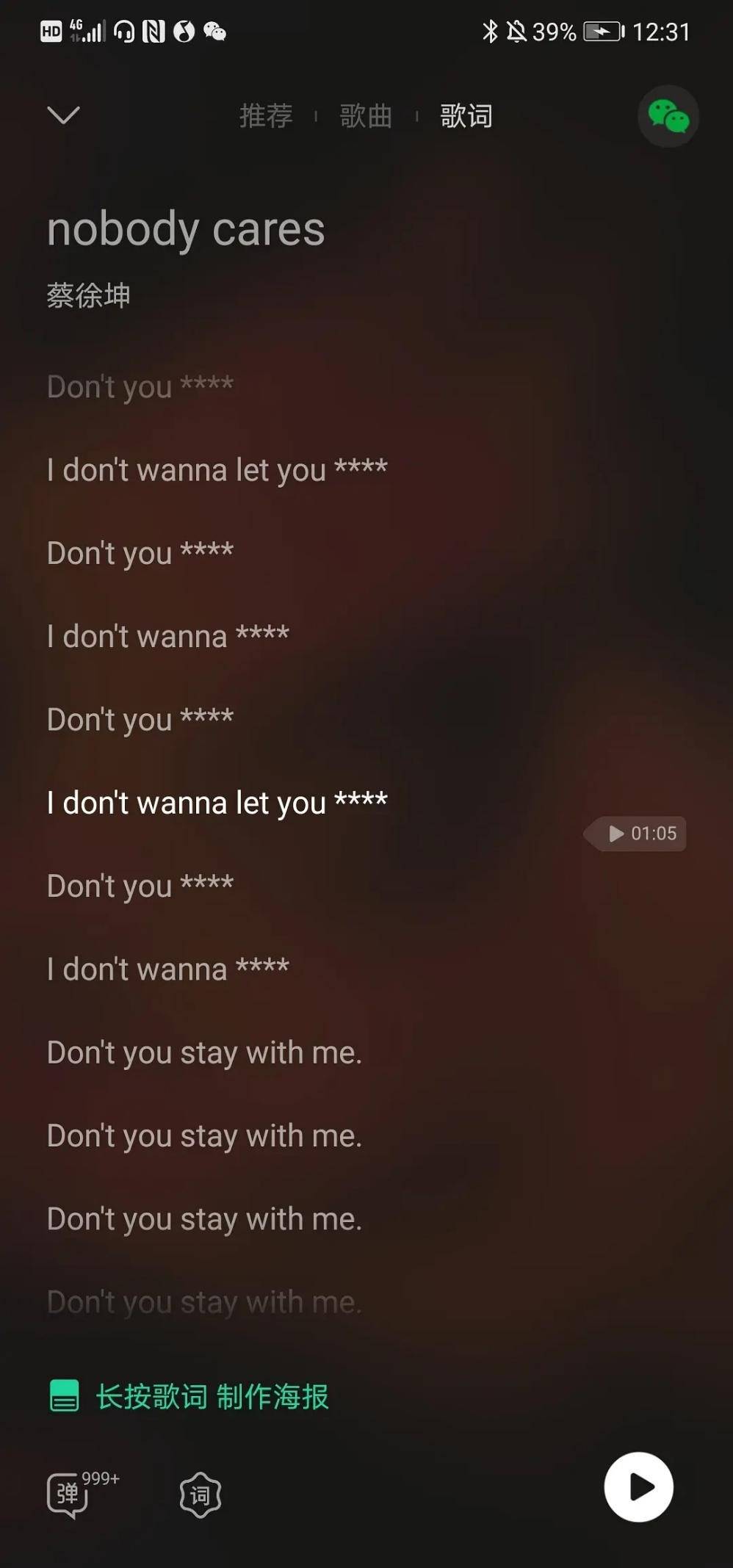733x1568 pixels.
Task: Select the 歌词 tab
Action: pos(466,116)
